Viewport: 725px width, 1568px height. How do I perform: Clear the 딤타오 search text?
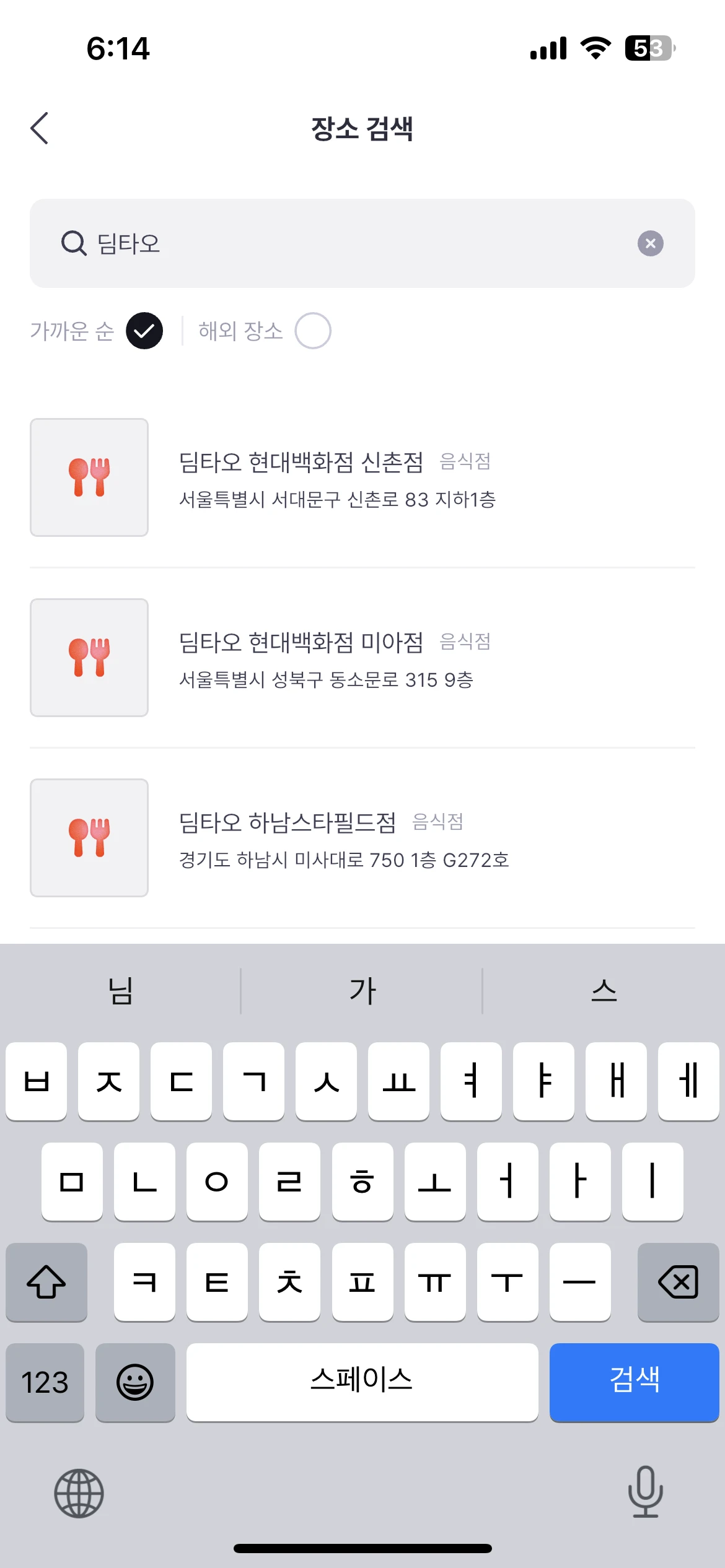point(650,243)
